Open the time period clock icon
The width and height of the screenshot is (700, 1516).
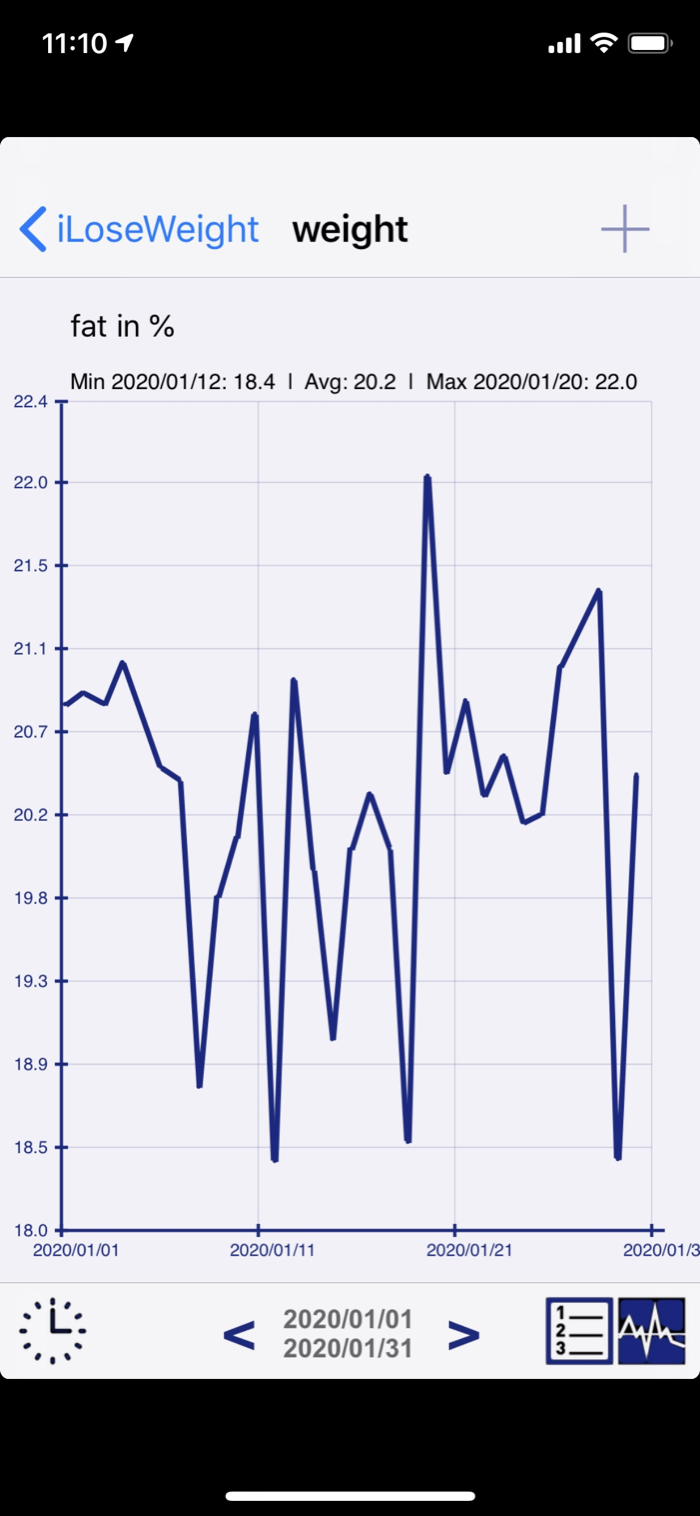click(x=52, y=1331)
